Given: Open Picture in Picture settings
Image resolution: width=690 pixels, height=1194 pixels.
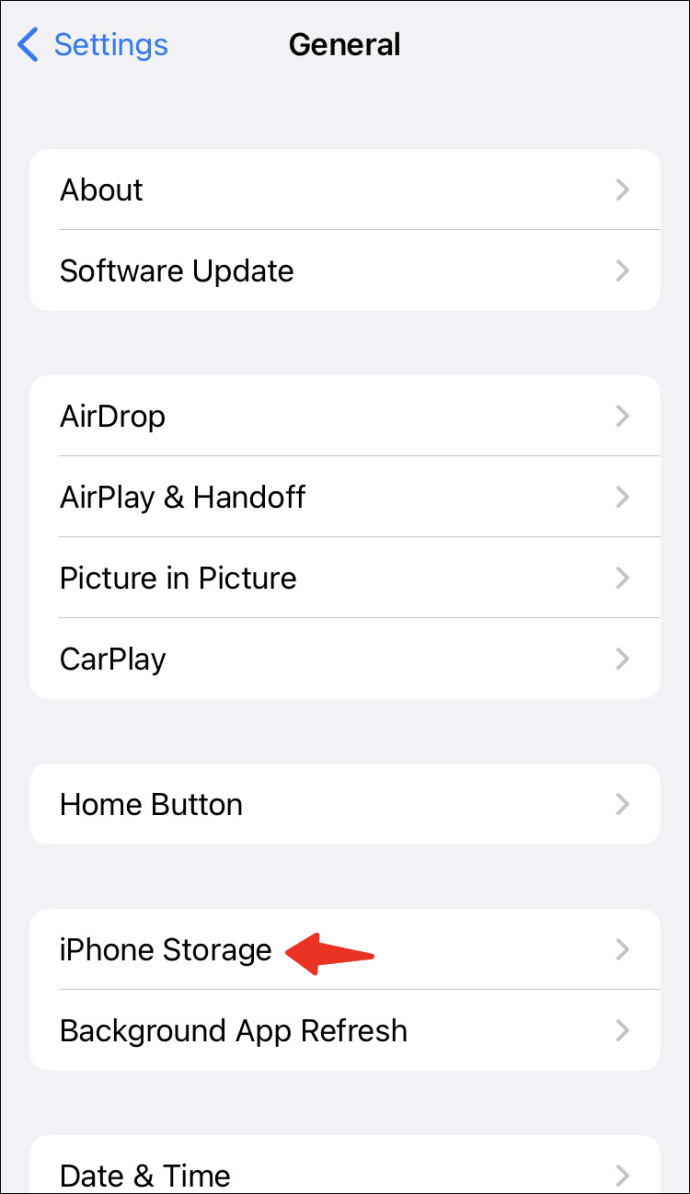Looking at the screenshot, I should coord(344,577).
